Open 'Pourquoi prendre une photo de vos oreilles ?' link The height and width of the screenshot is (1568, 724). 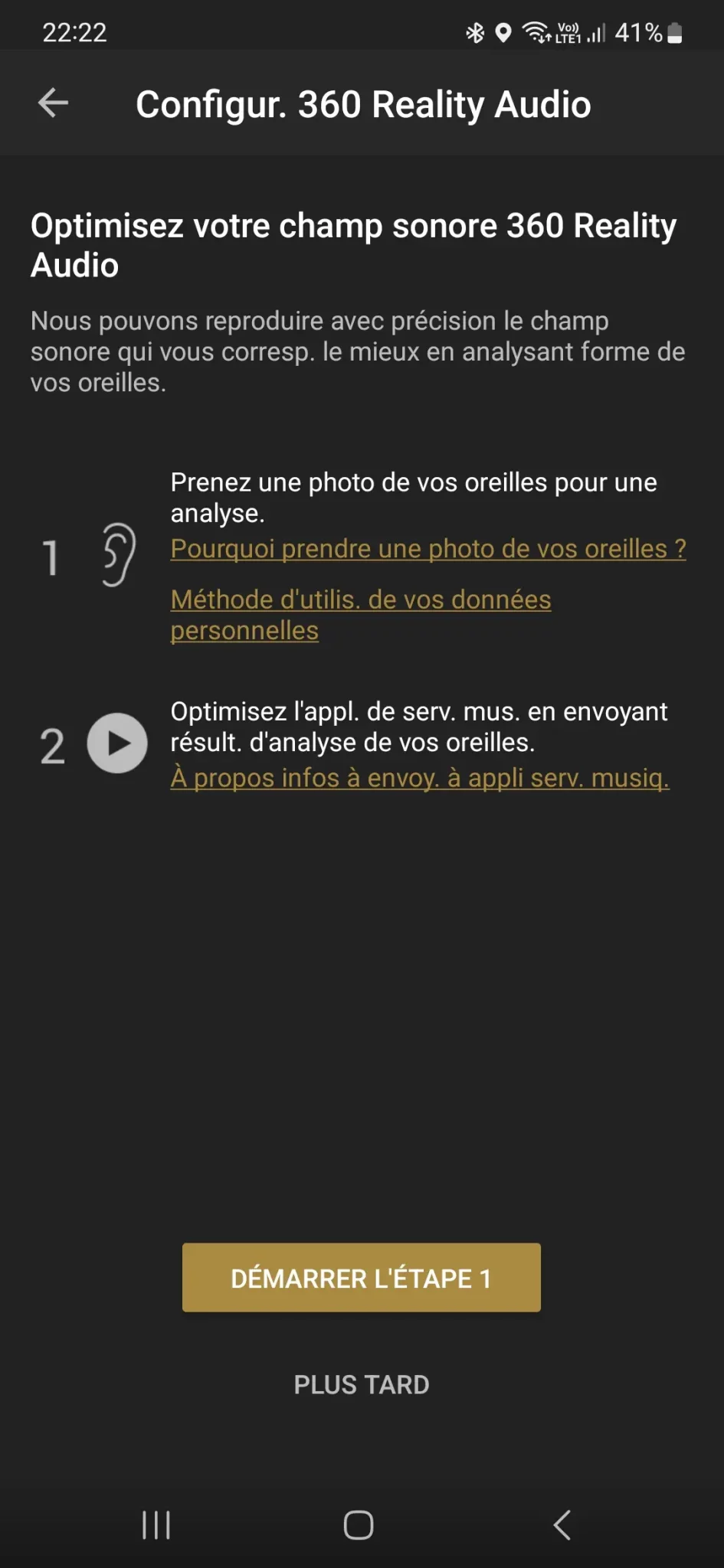pyautogui.click(x=428, y=548)
